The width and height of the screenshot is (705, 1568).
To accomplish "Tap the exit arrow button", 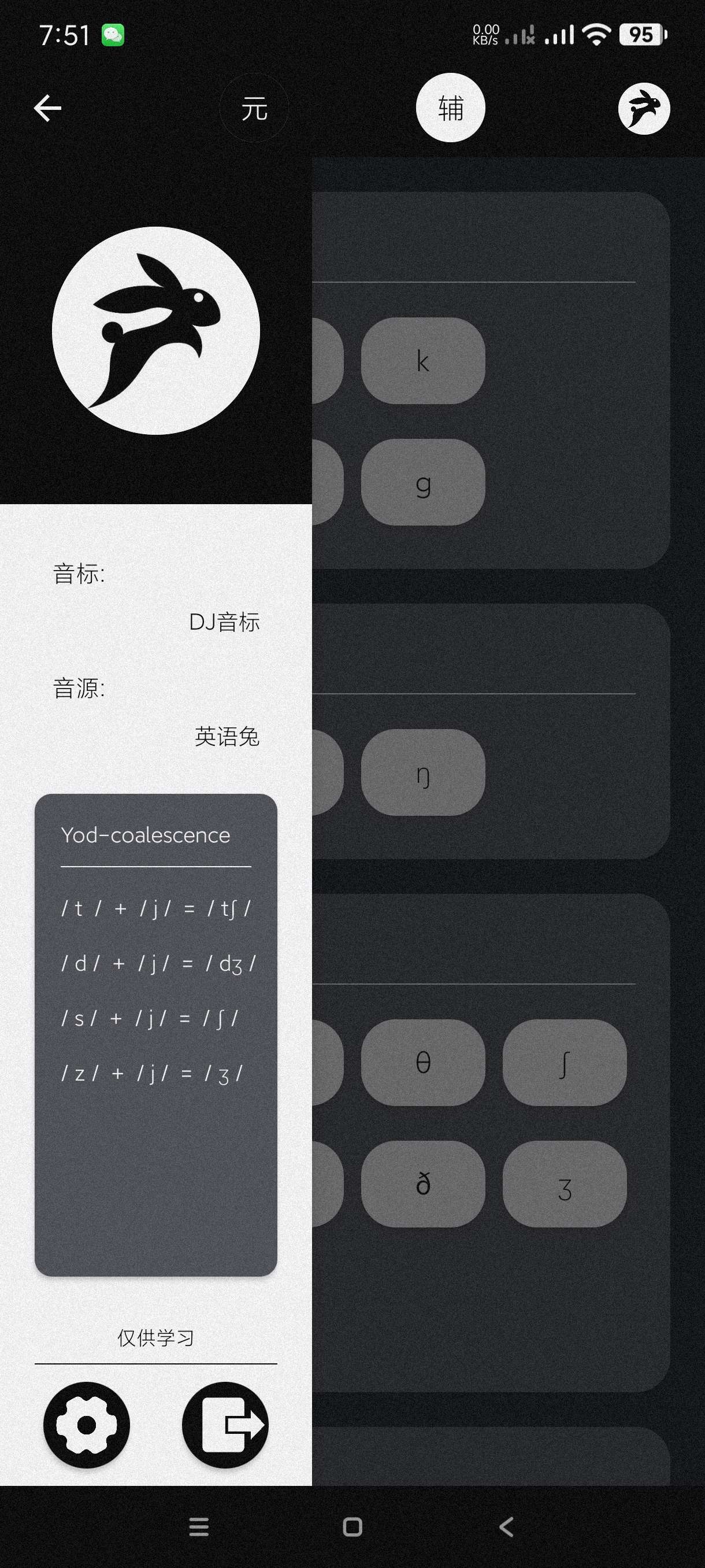I will pos(225,1425).
